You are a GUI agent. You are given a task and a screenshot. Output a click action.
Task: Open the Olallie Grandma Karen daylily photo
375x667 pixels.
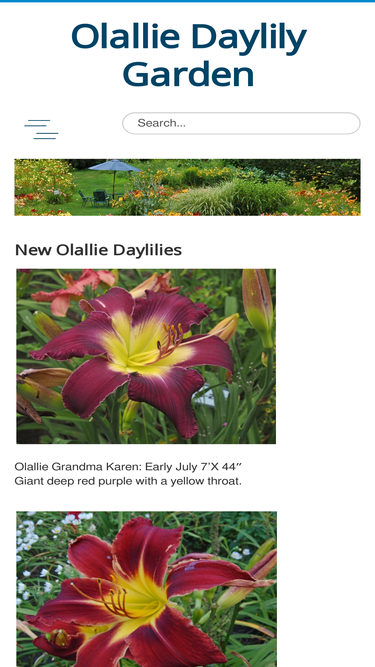coord(146,356)
